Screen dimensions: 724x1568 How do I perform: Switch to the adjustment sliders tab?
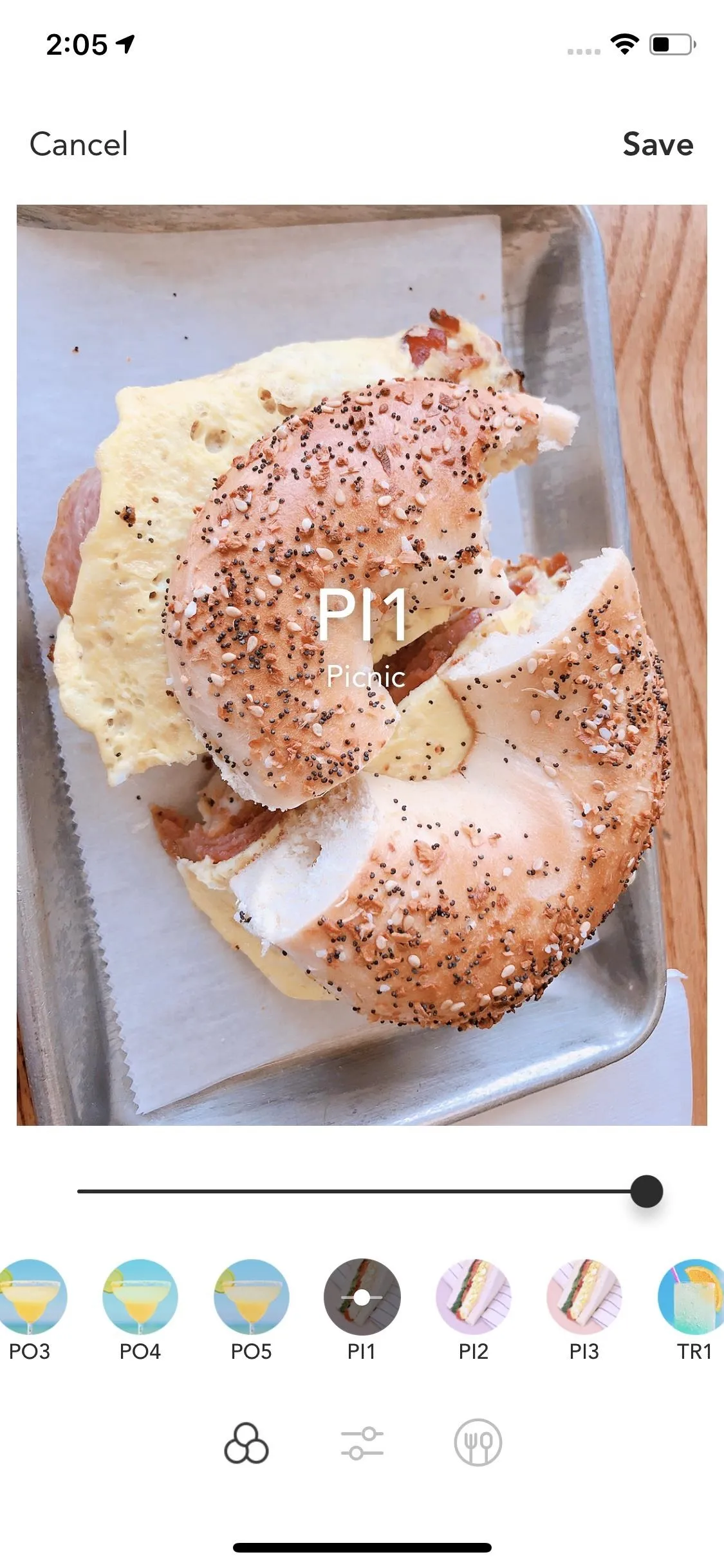coord(362,1442)
